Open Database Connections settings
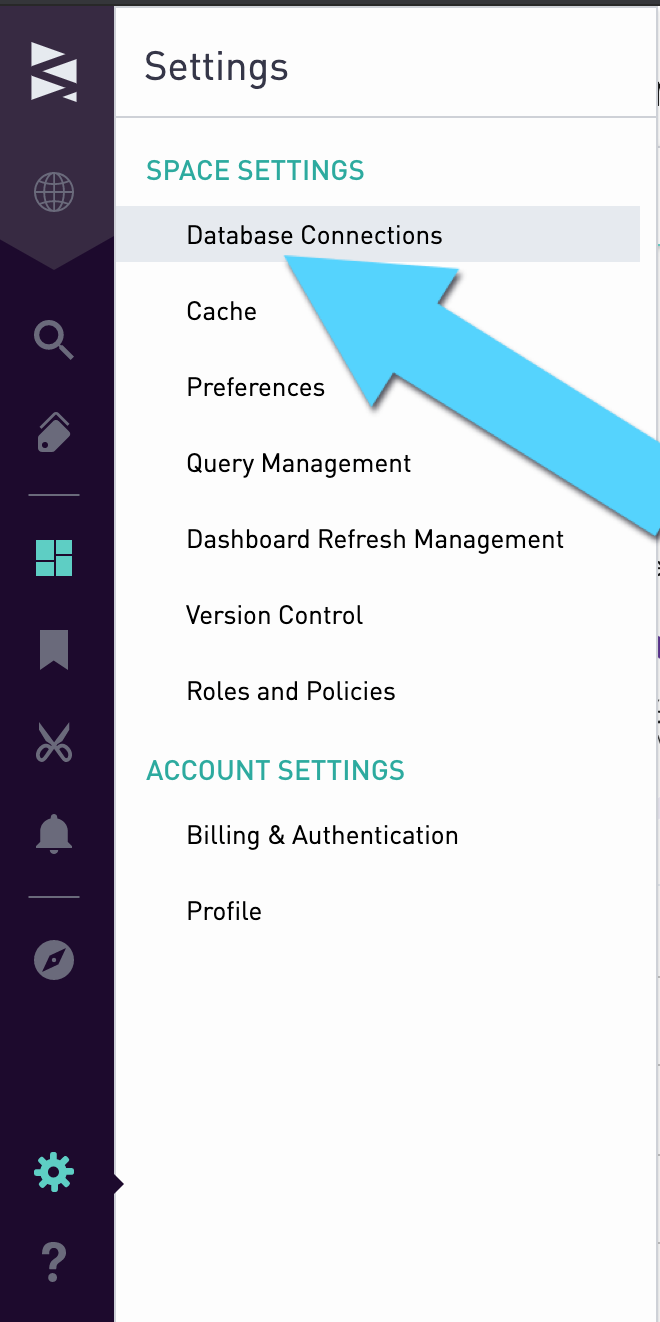Viewport: 660px width, 1322px height. coord(378,235)
